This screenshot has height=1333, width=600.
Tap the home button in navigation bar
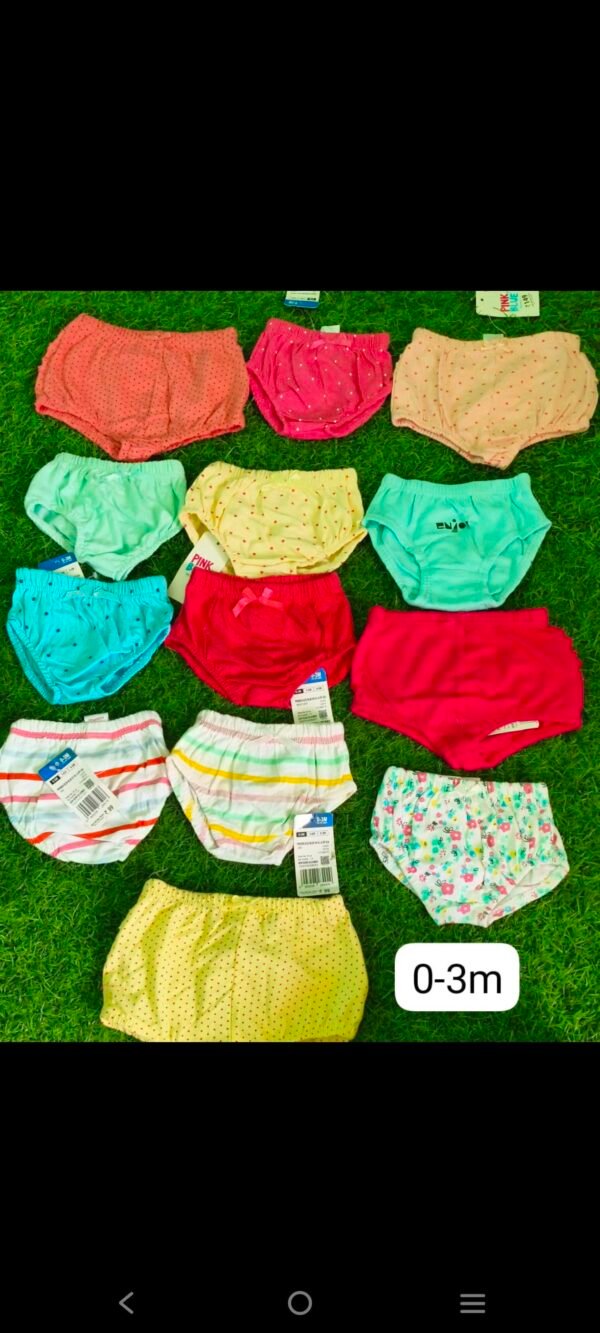300,1302
